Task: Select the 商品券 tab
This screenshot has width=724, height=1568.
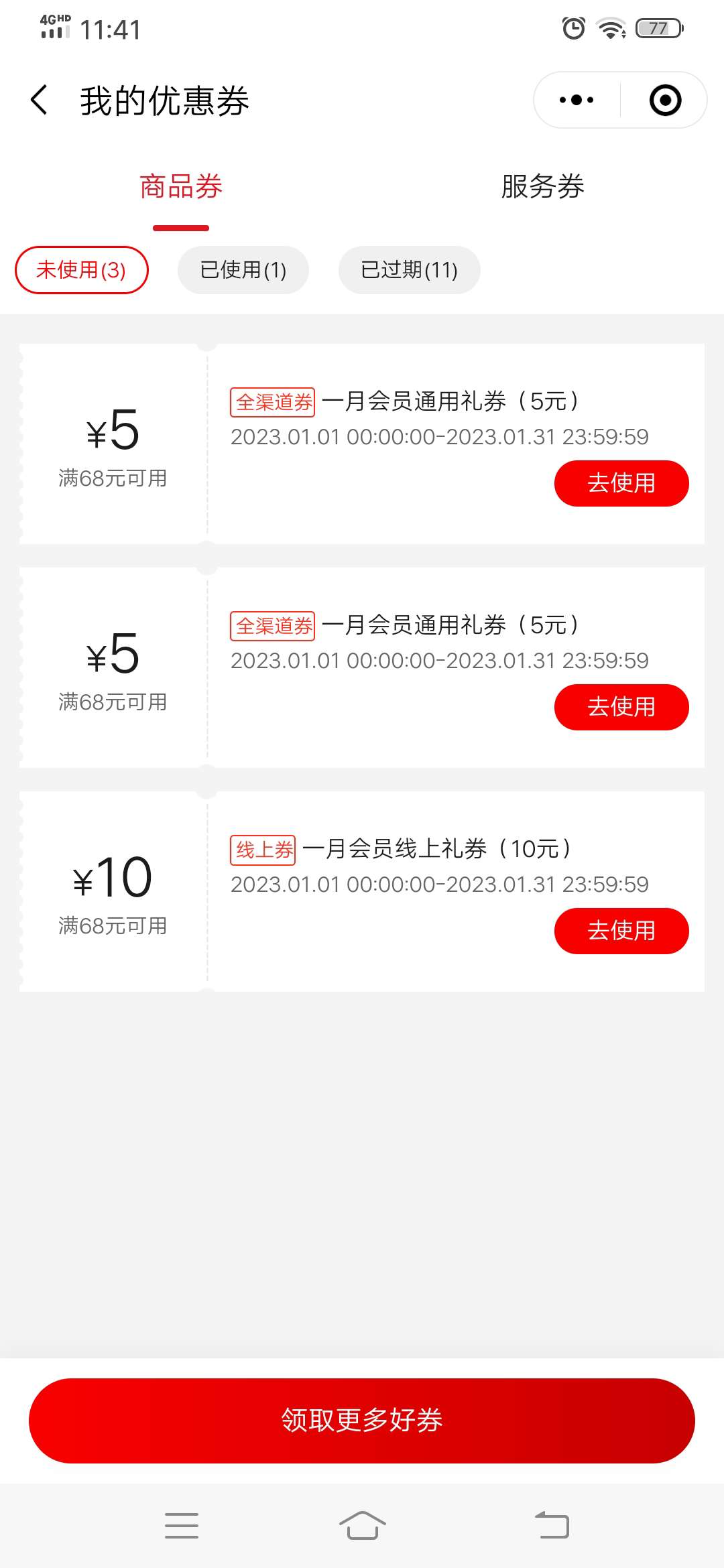Action: click(181, 187)
